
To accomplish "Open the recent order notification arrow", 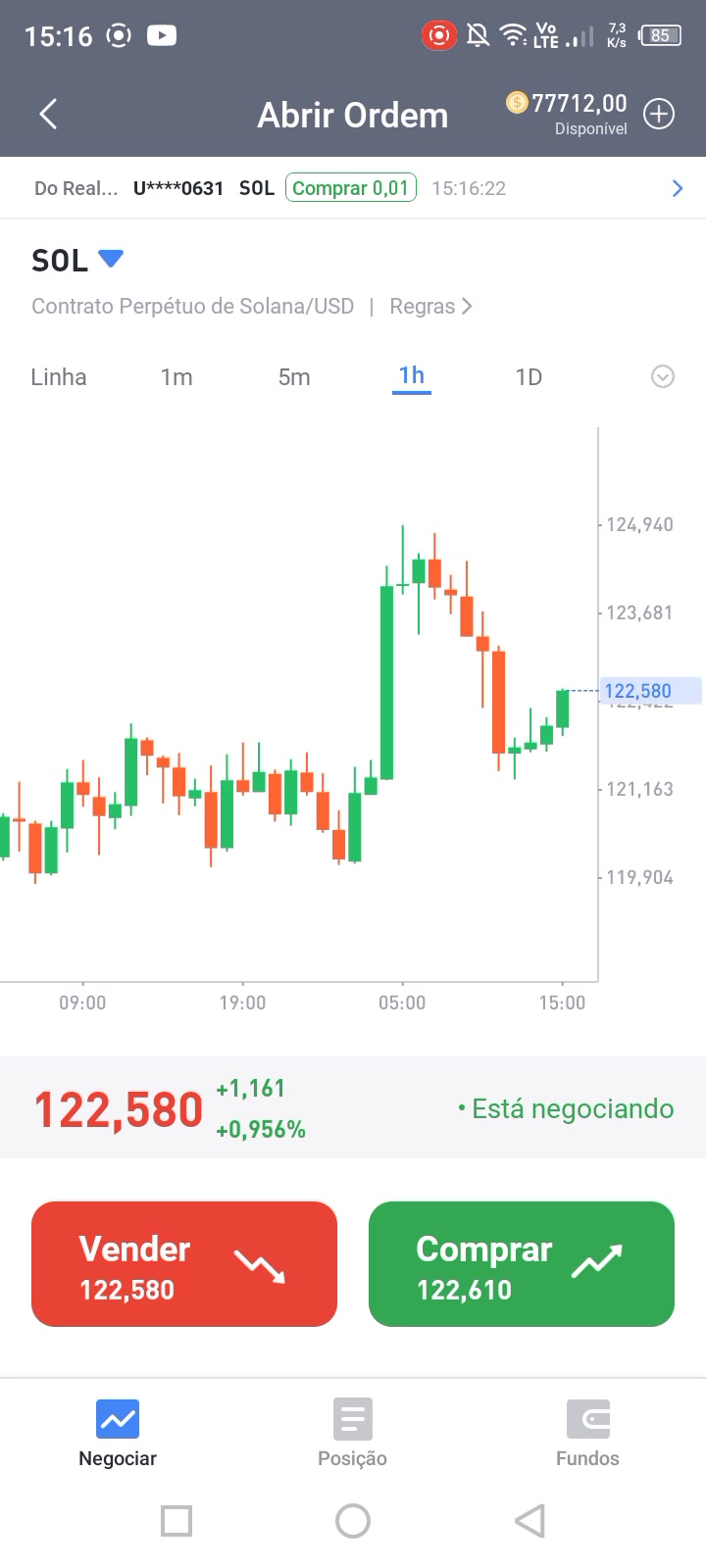I will [x=677, y=188].
